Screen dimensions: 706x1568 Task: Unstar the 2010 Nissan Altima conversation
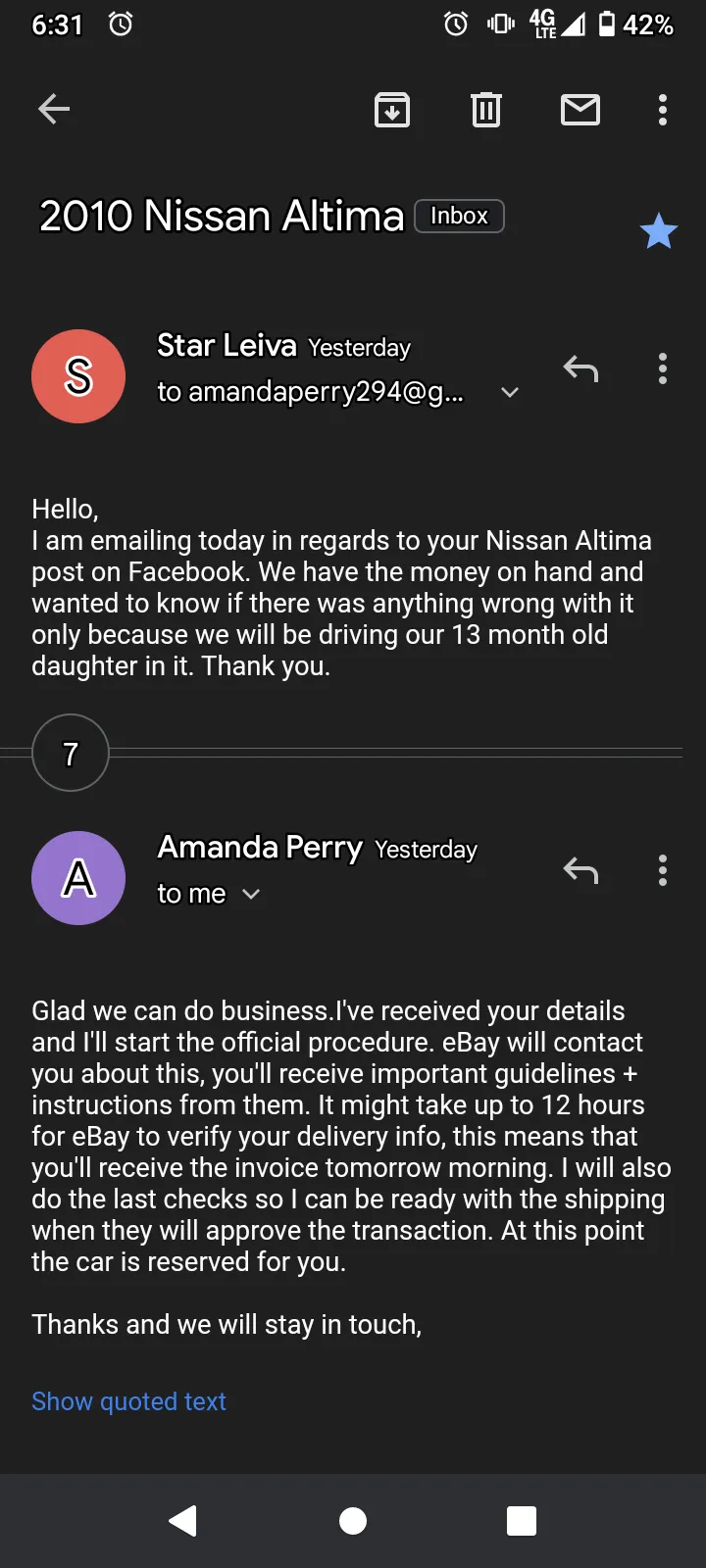[x=659, y=231]
